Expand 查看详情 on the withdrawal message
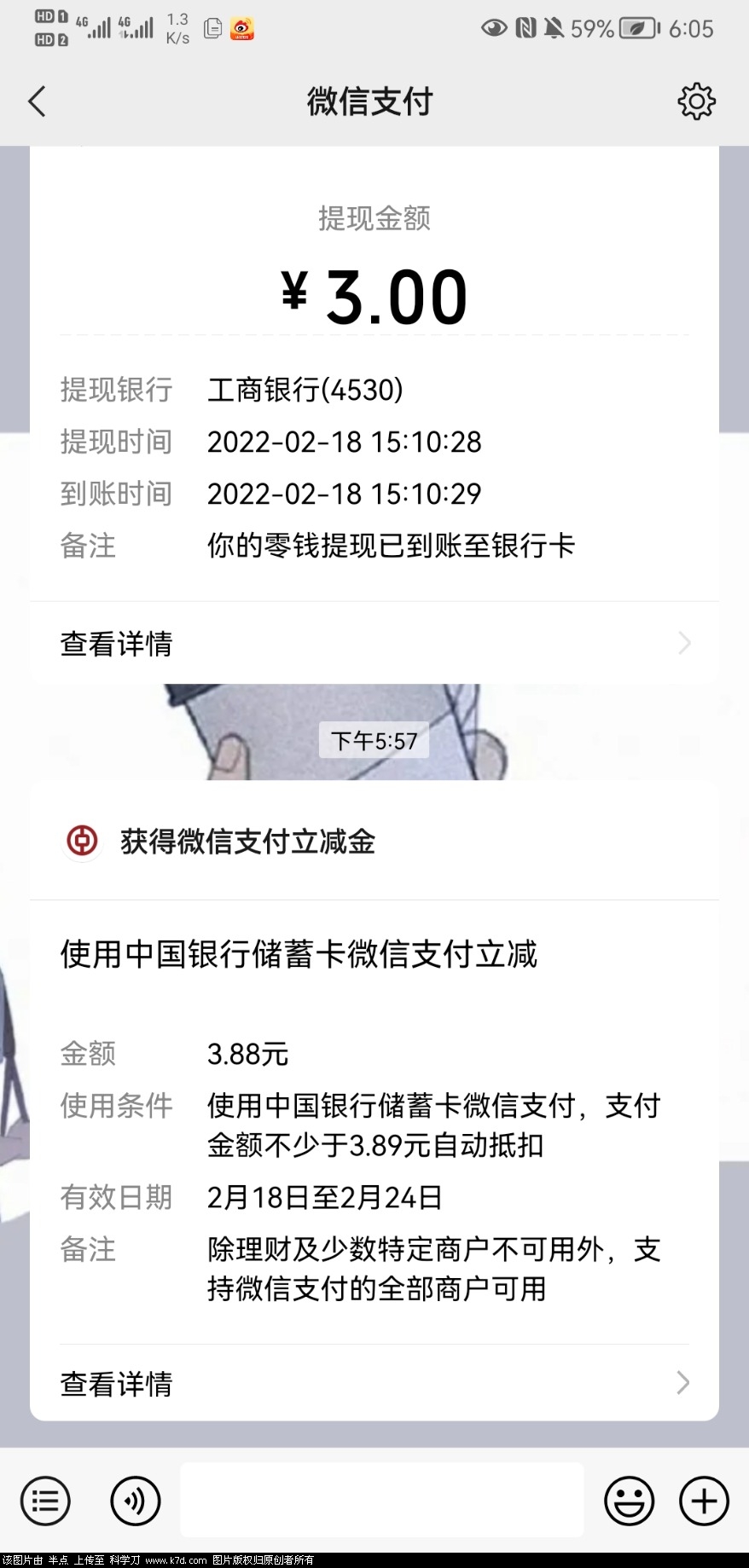 pyautogui.click(x=116, y=644)
